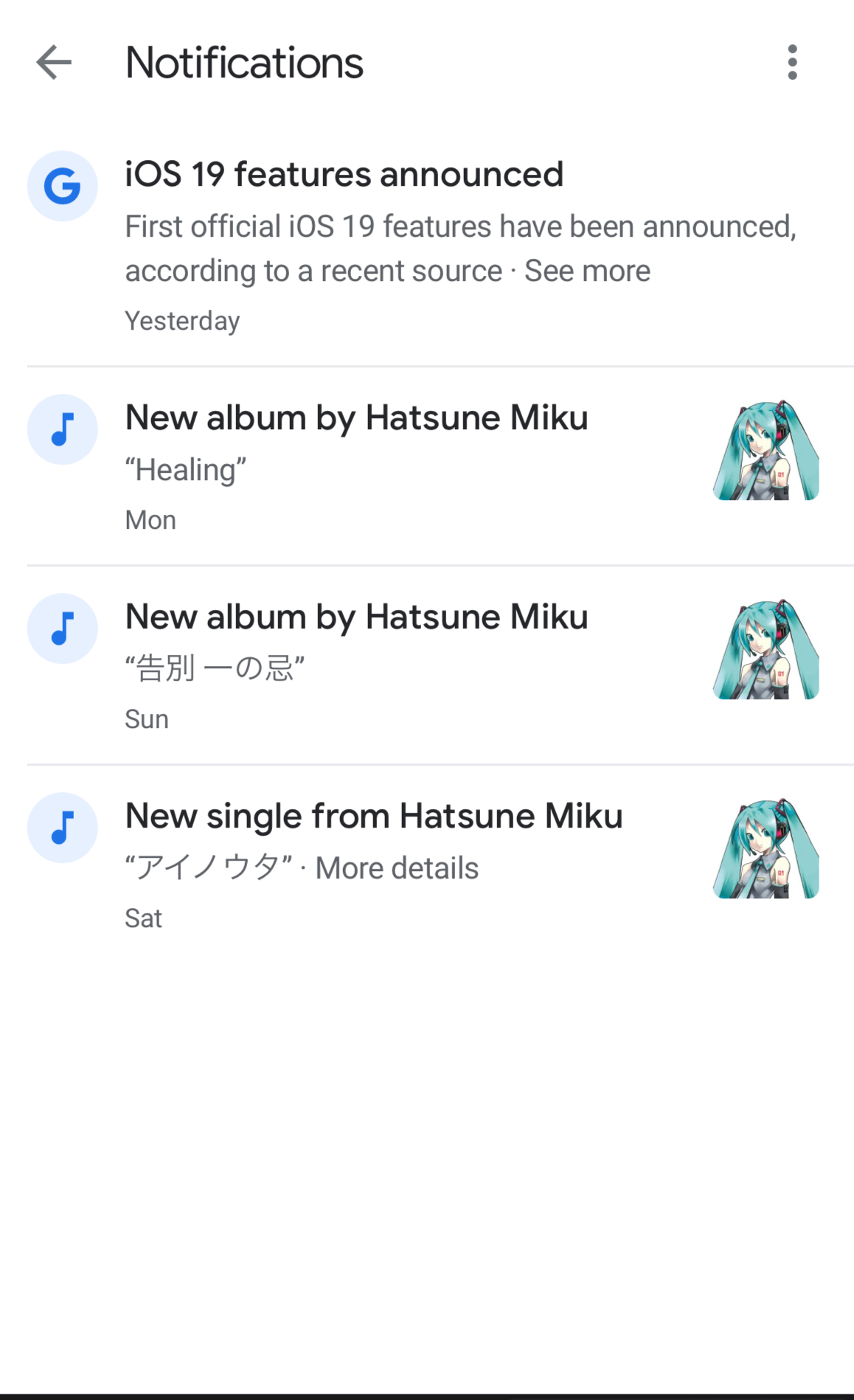Go back from Notifications
This screenshot has height=1400, width=854.
point(54,62)
